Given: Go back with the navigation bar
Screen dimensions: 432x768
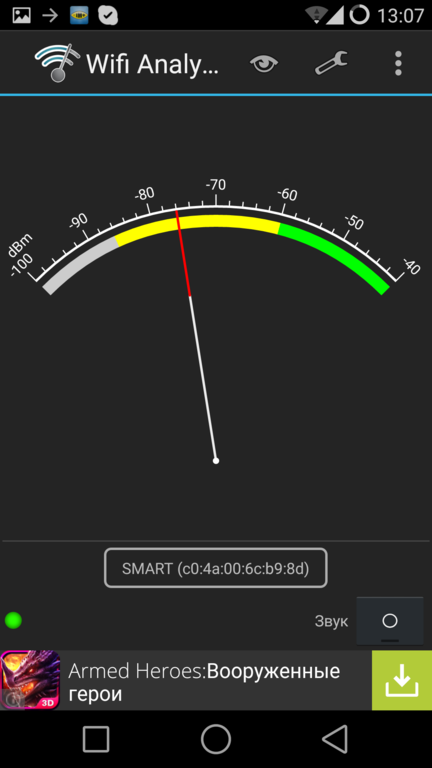Looking at the screenshot, I should point(336,739).
